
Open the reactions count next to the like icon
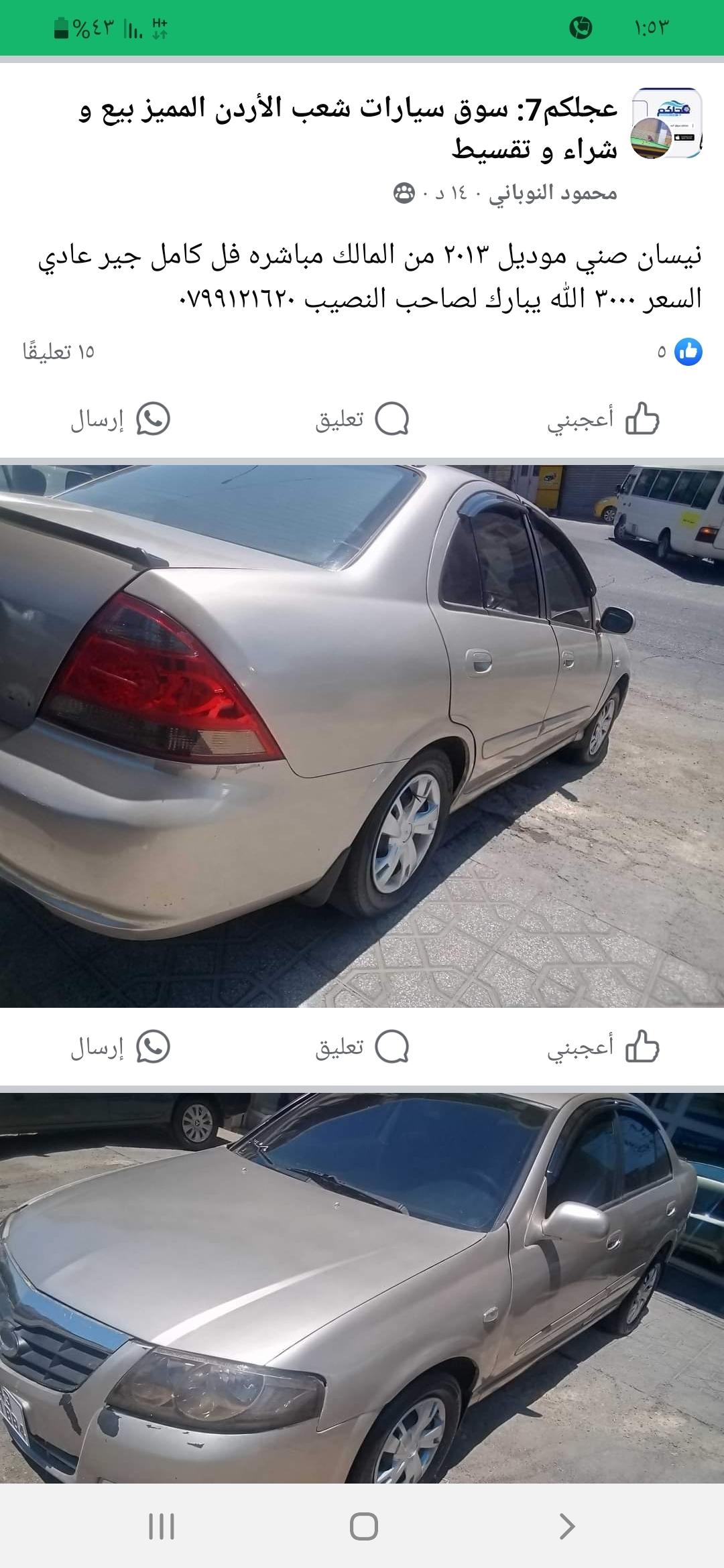click(x=679, y=352)
